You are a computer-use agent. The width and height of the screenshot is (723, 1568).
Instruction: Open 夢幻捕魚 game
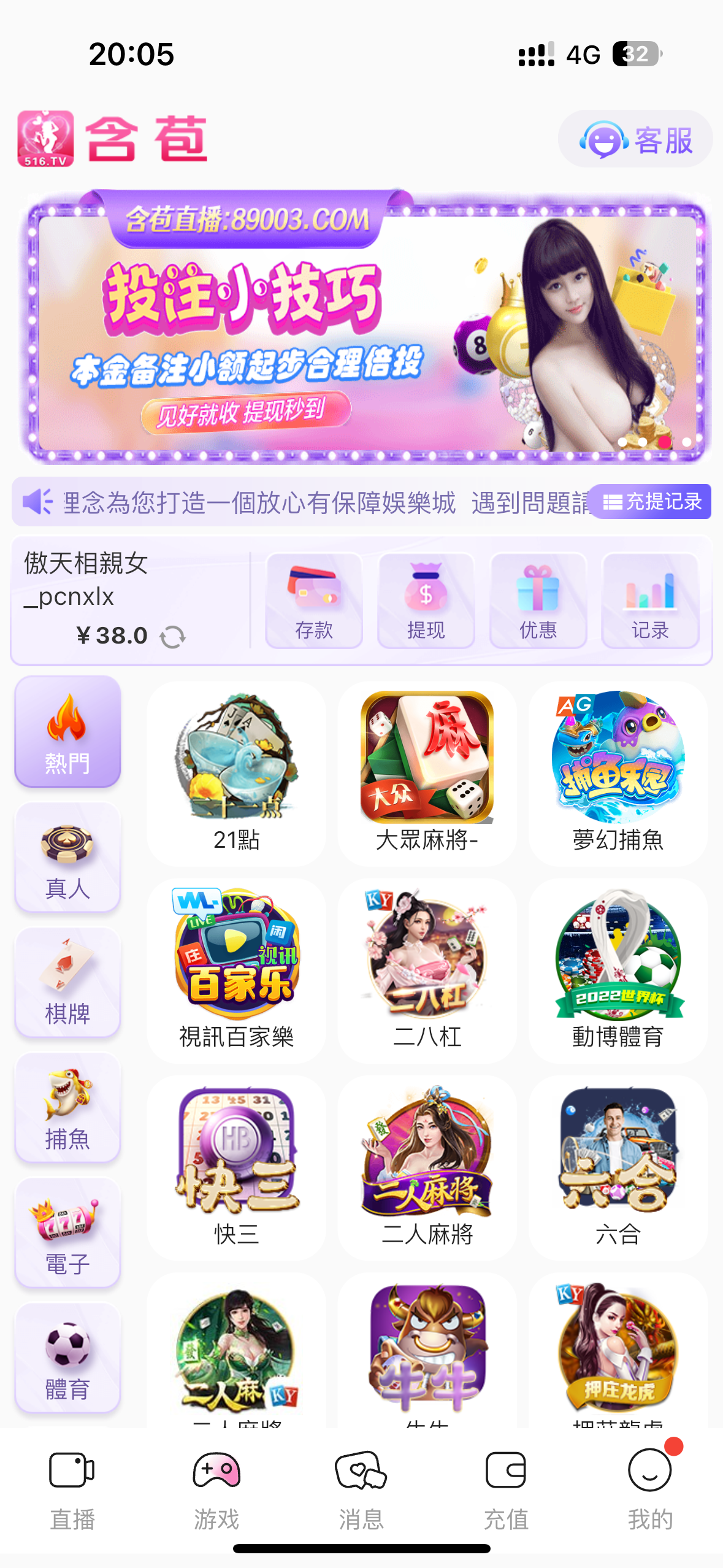618,773
